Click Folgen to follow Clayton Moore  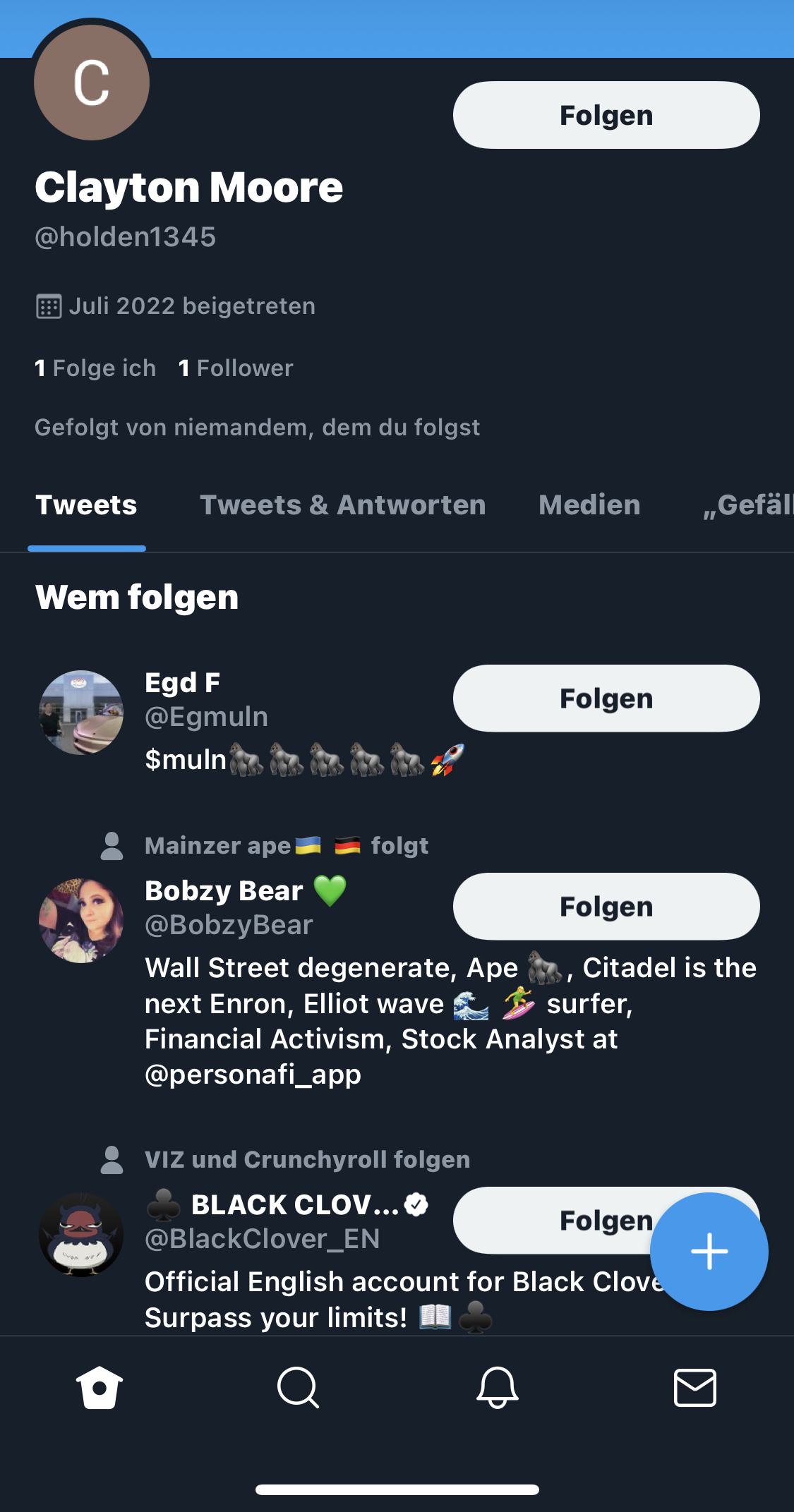pos(606,114)
